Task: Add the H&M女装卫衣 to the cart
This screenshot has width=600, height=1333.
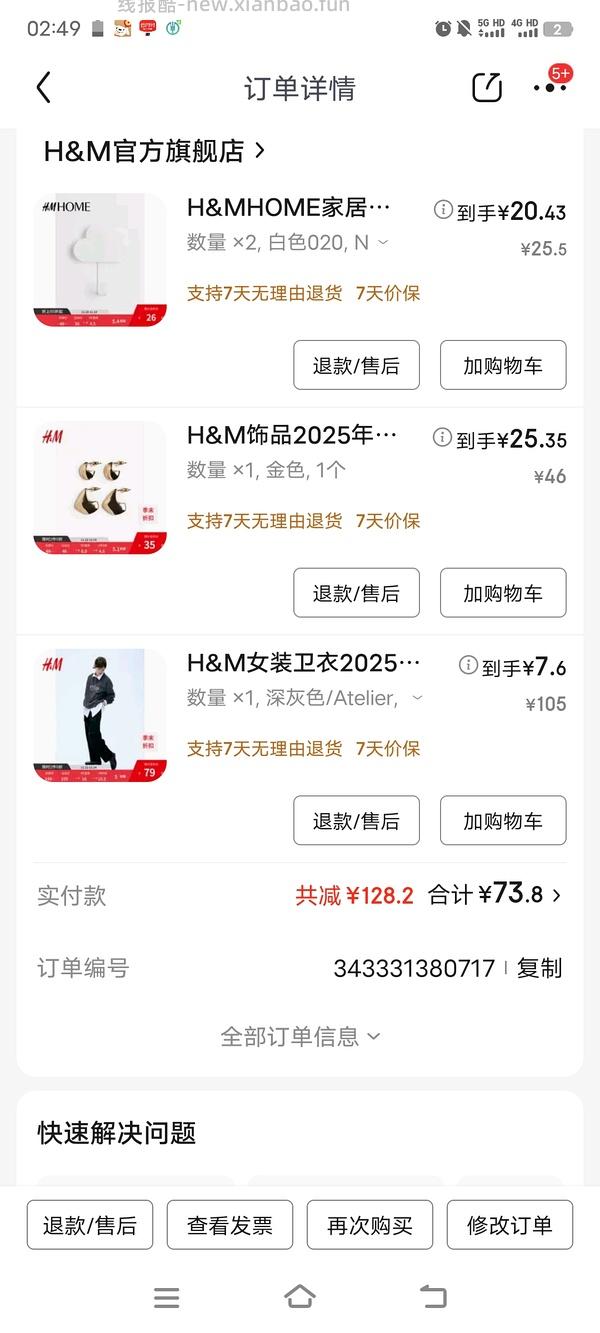Action: click(503, 821)
